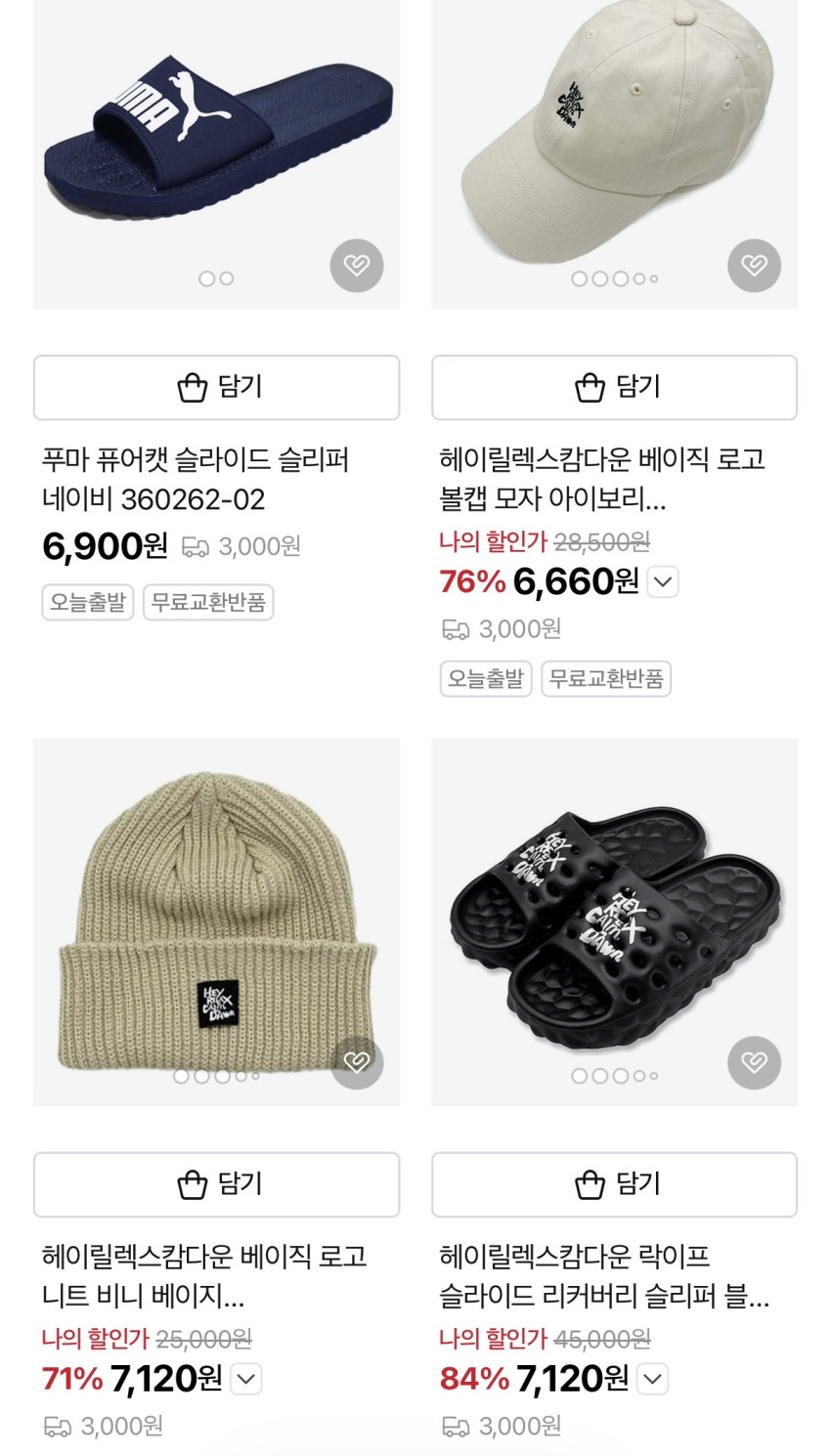Expand discount details for 84% slippers price
Viewport: 831px width, 1456px height.
tap(652, 1379)
